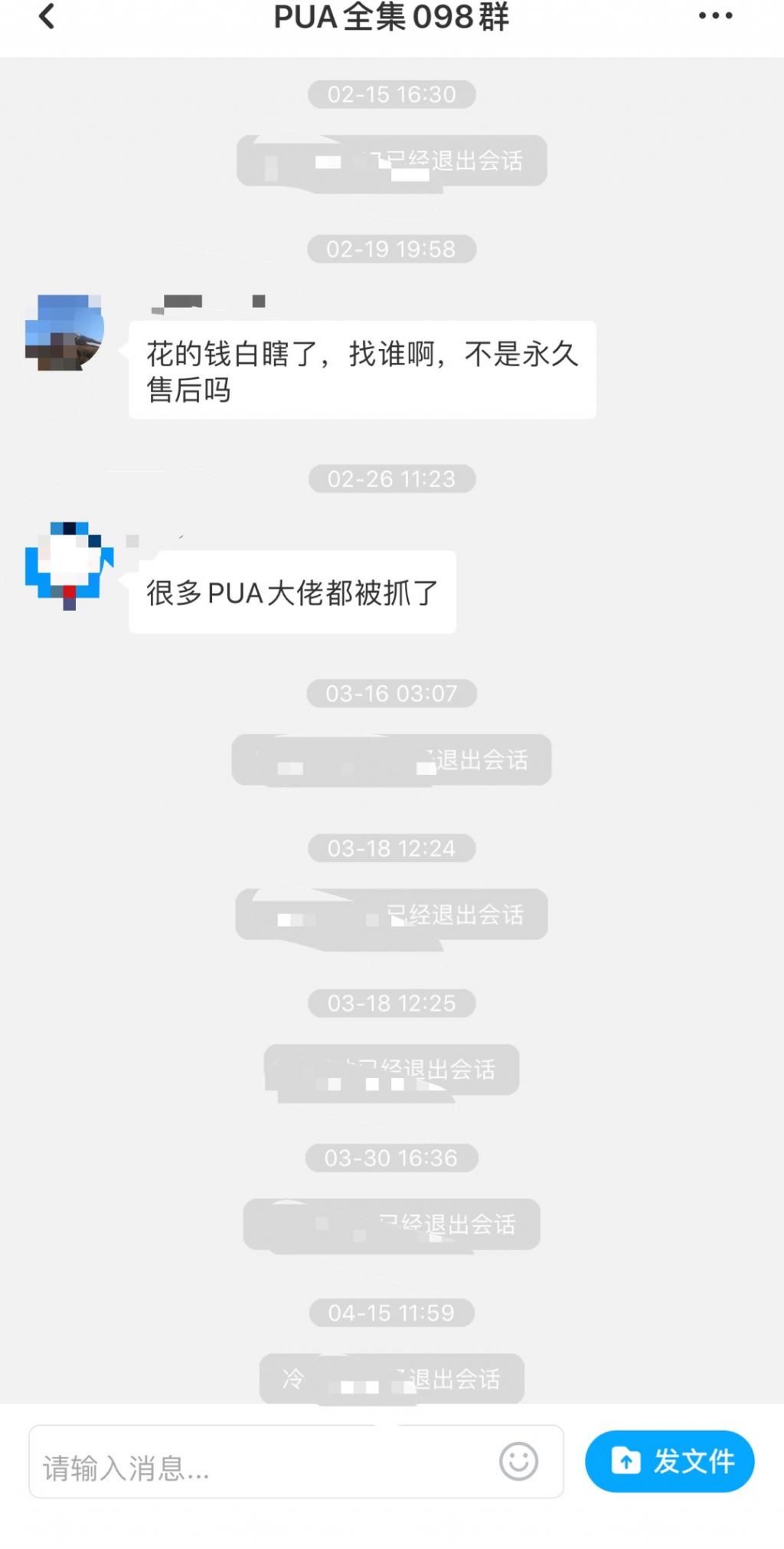Viewport: 784px width, 1549px height.
Task: Select the 02-15 16:30 timestamp label
Action: [x=390, y=94]
